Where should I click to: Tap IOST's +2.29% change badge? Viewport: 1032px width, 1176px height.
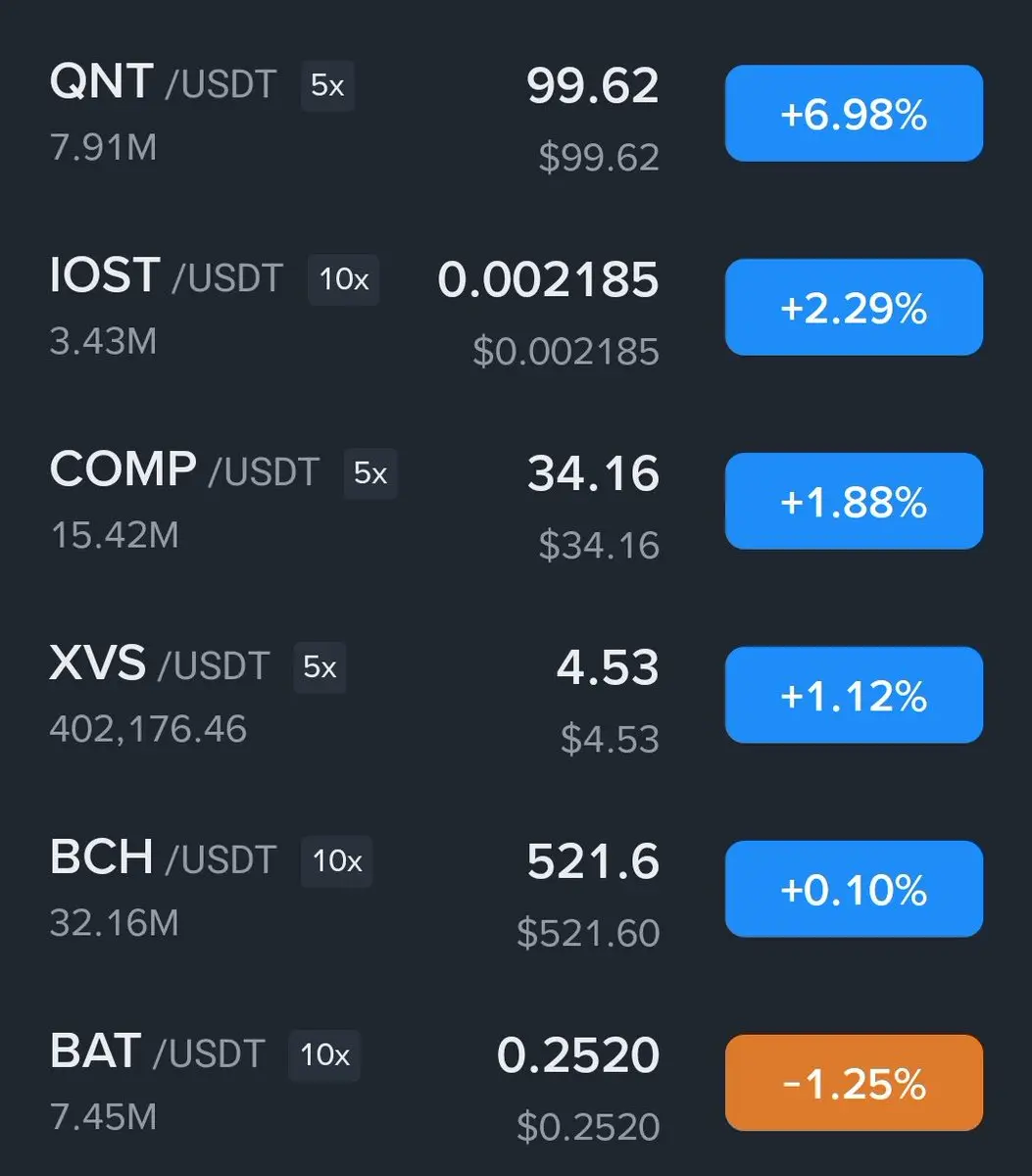click(854, 308)
